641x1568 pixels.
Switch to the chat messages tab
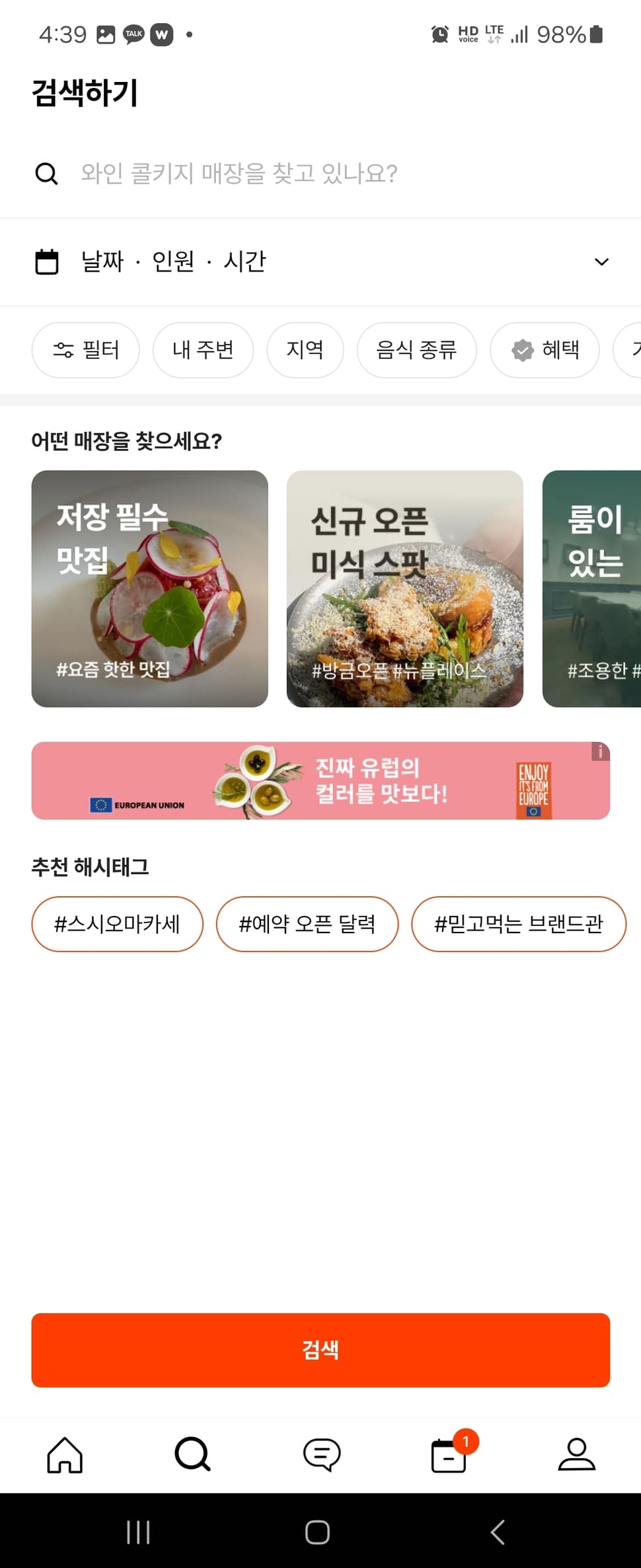coord(322,1455)
